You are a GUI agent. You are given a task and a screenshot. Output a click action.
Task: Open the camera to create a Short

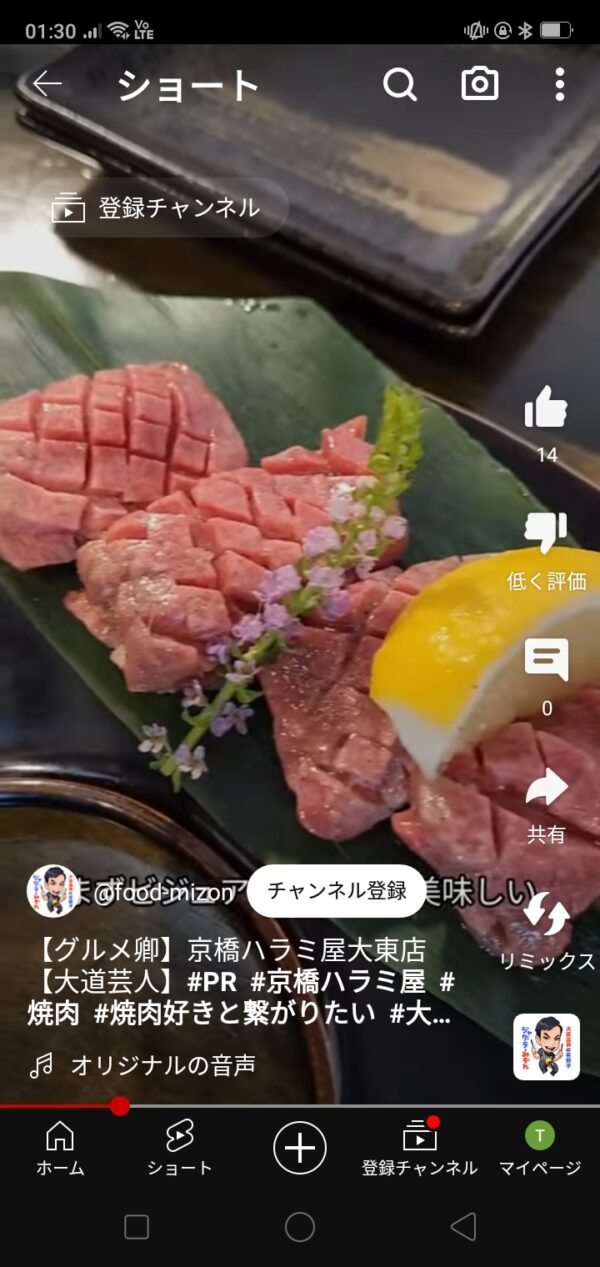(x=480, y=85)
